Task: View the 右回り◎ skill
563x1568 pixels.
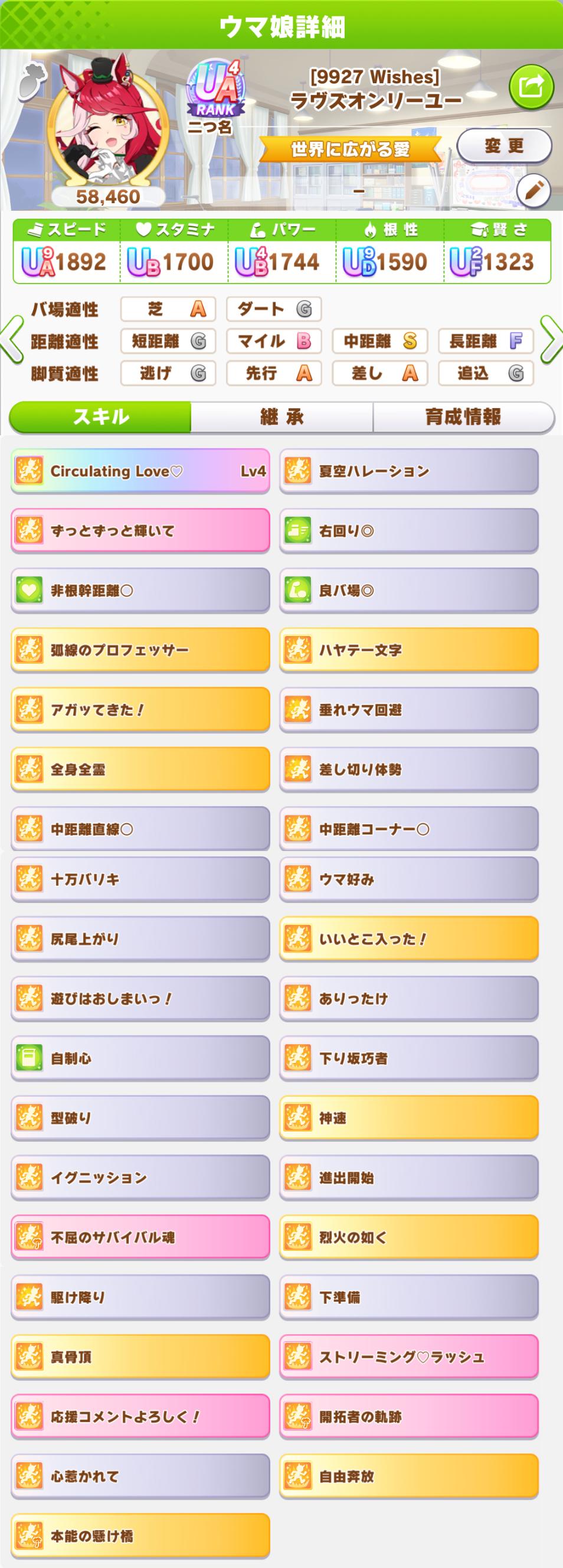Action: click(x=408, y=531)
